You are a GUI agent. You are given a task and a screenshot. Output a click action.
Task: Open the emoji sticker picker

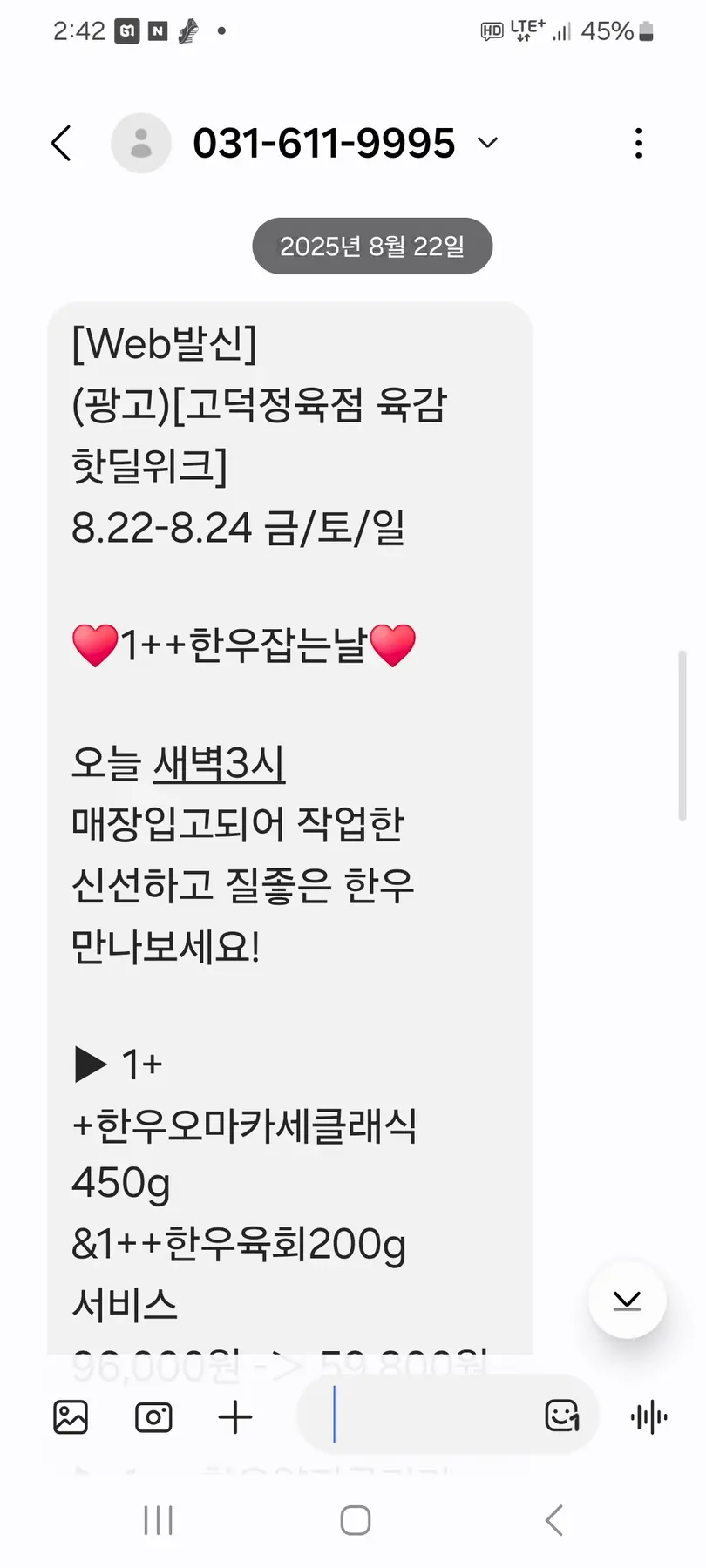[x=562, y=1416]
